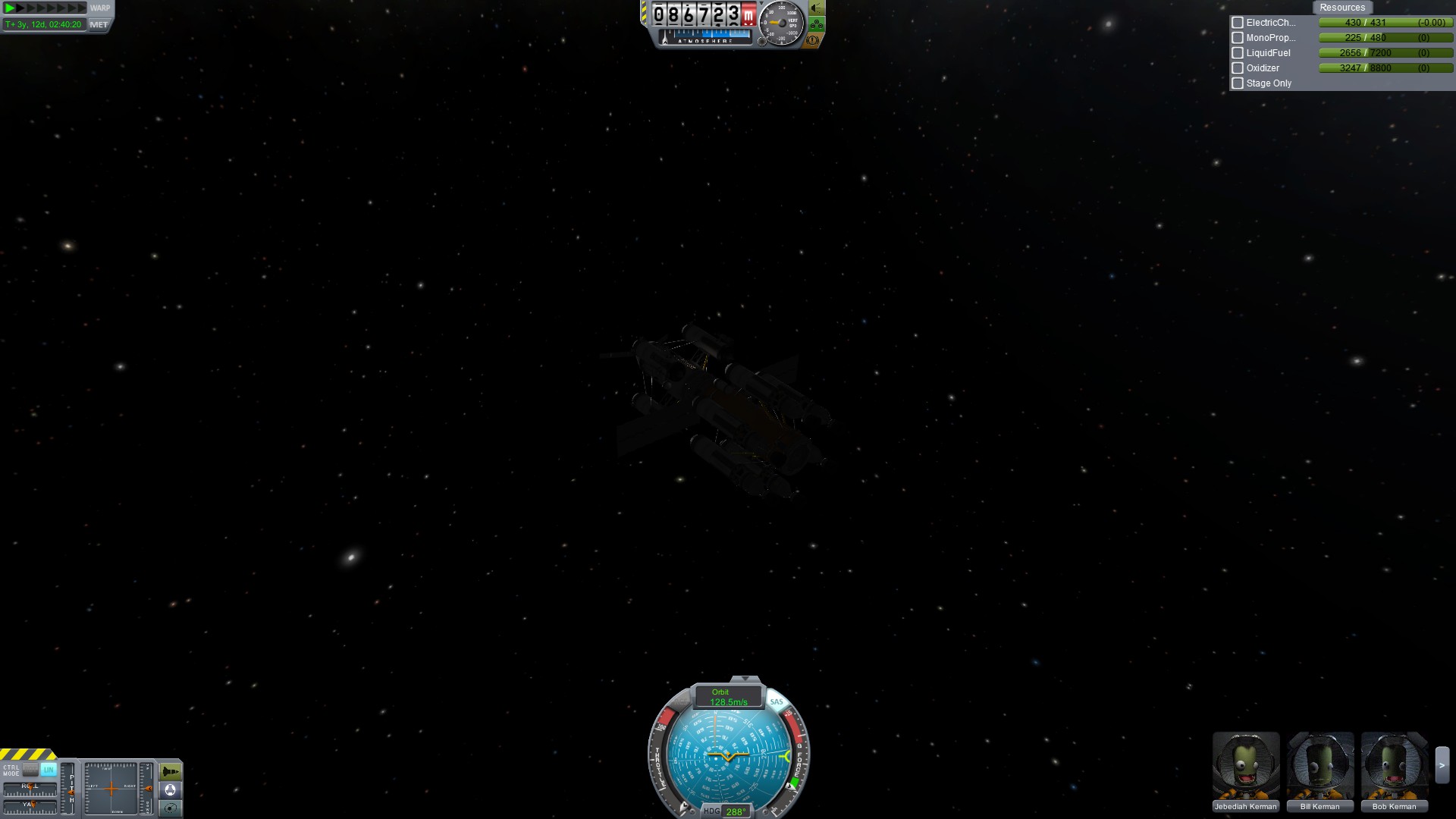This screenshot has height=819, width=1456.
Task: Toggle the brakes button
Action: point(813,40)
